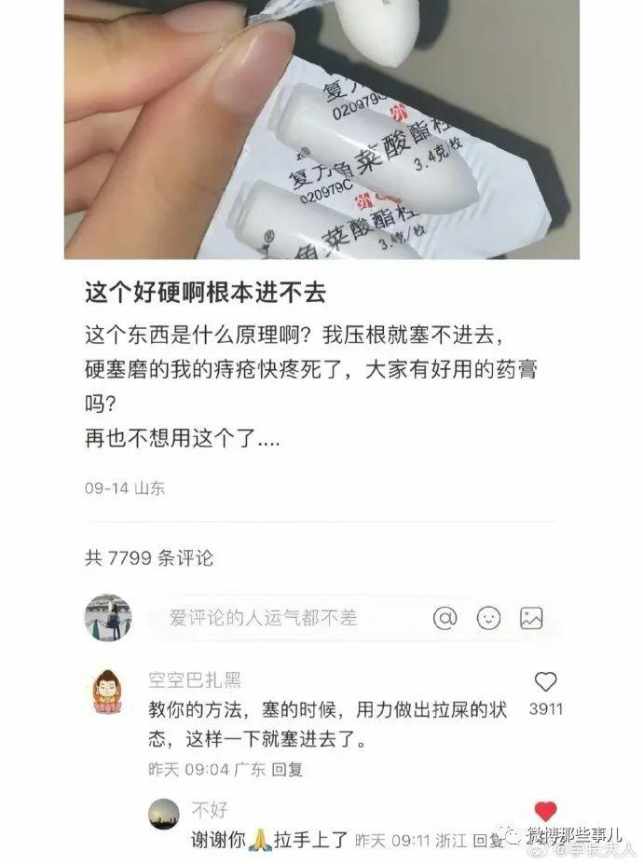The width and height of the screenshot is (643, 864).
Task: Open 不好's profile avatar
Action: click(x=163, y=814)
